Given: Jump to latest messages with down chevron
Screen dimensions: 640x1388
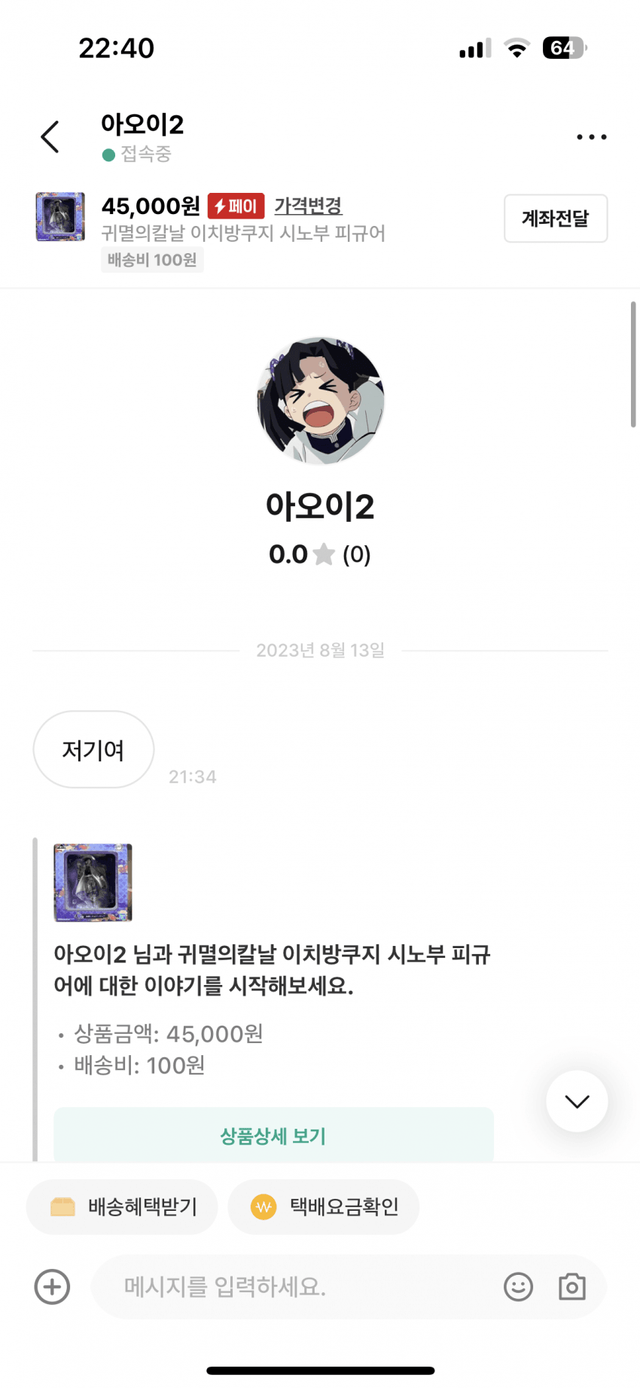Looking at the screenshot, I should [577, 1101].
